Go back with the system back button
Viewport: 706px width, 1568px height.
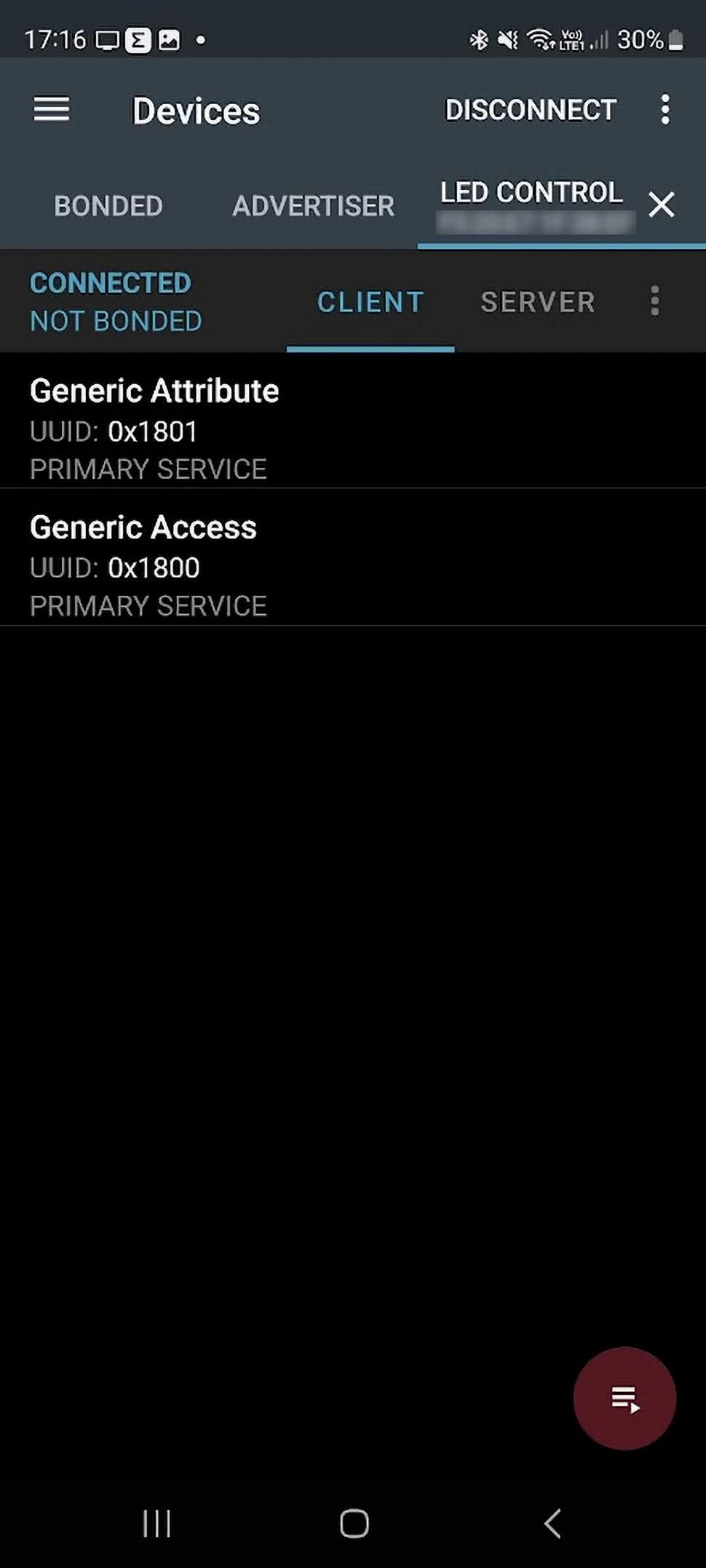pos(552,1523)
